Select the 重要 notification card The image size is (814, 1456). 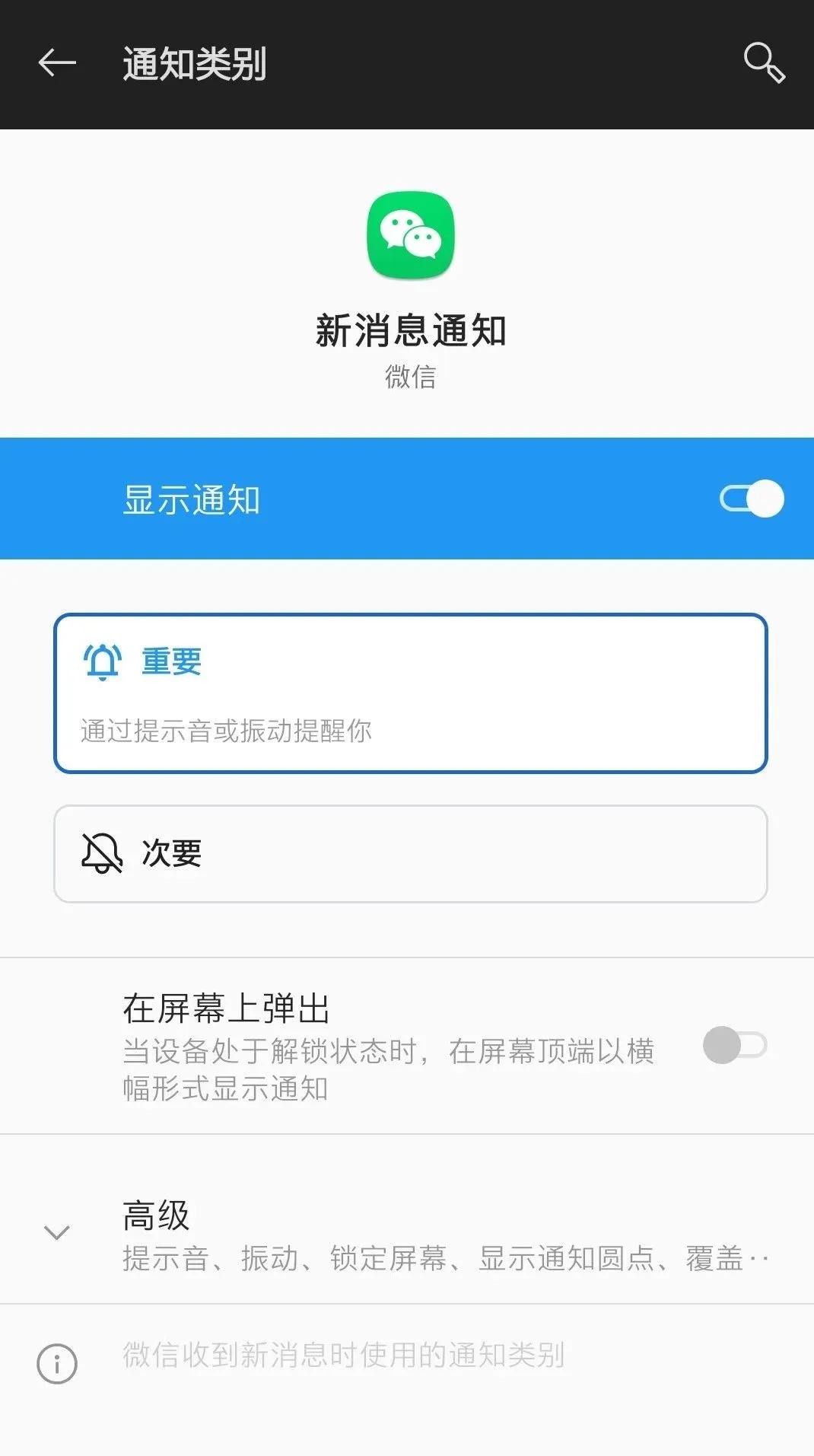[411, 693]
